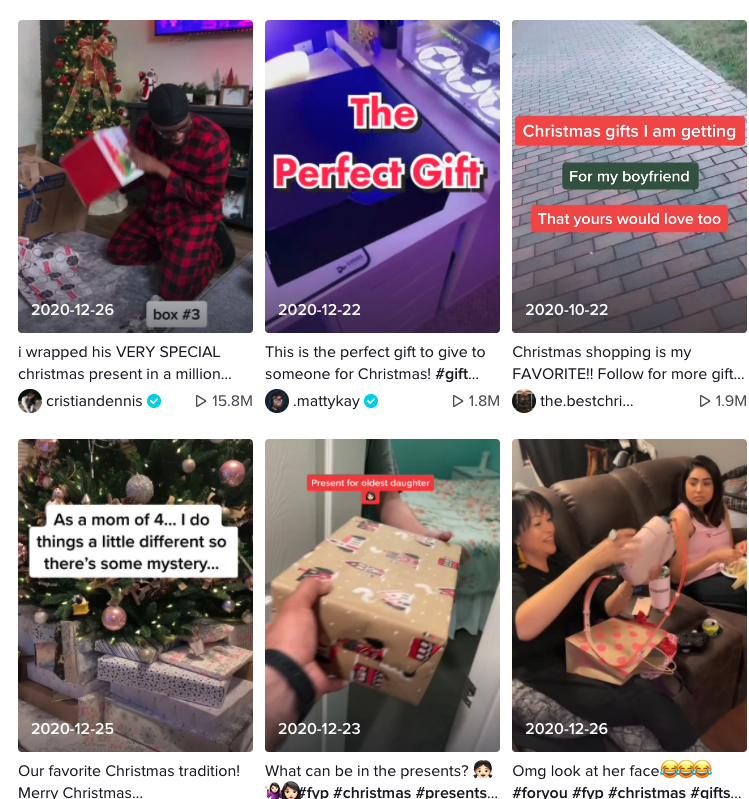Open the video of the man unwrapping box #3

(x=135, y=176)
